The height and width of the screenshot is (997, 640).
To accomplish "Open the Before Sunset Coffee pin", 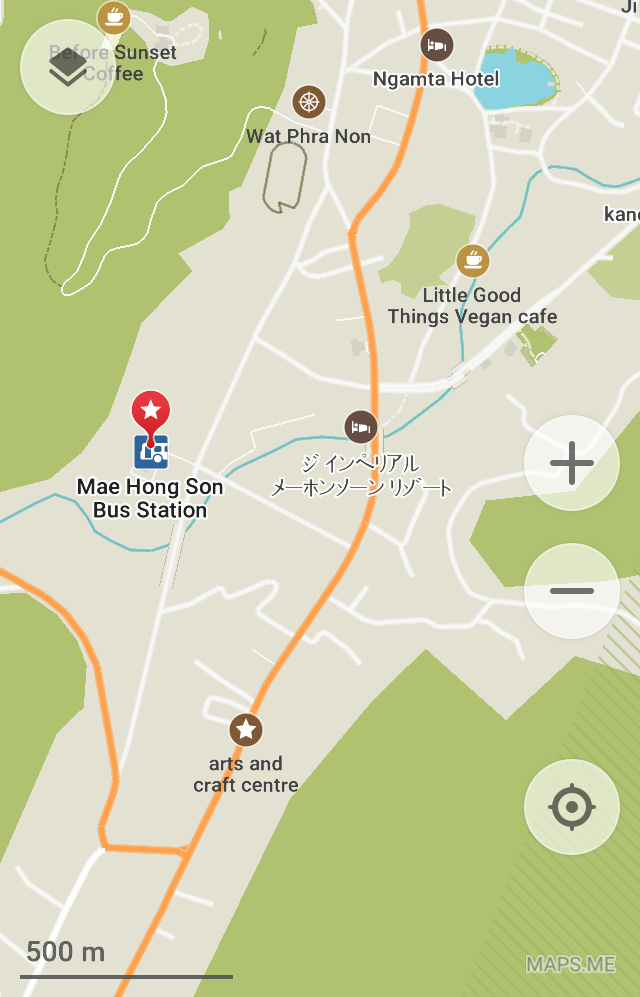I will tap(114, 17).
